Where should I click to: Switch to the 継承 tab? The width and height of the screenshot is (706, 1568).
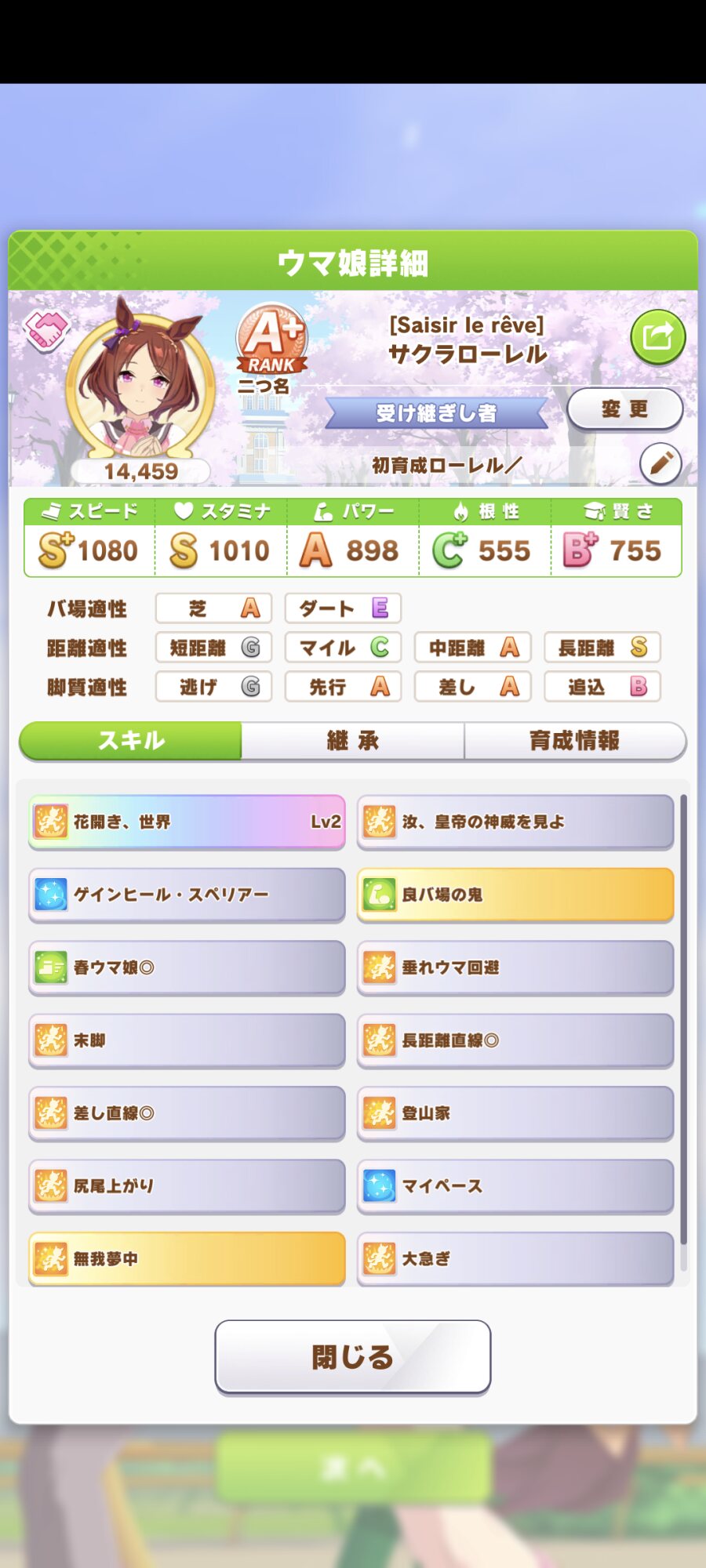click(353, 741)
